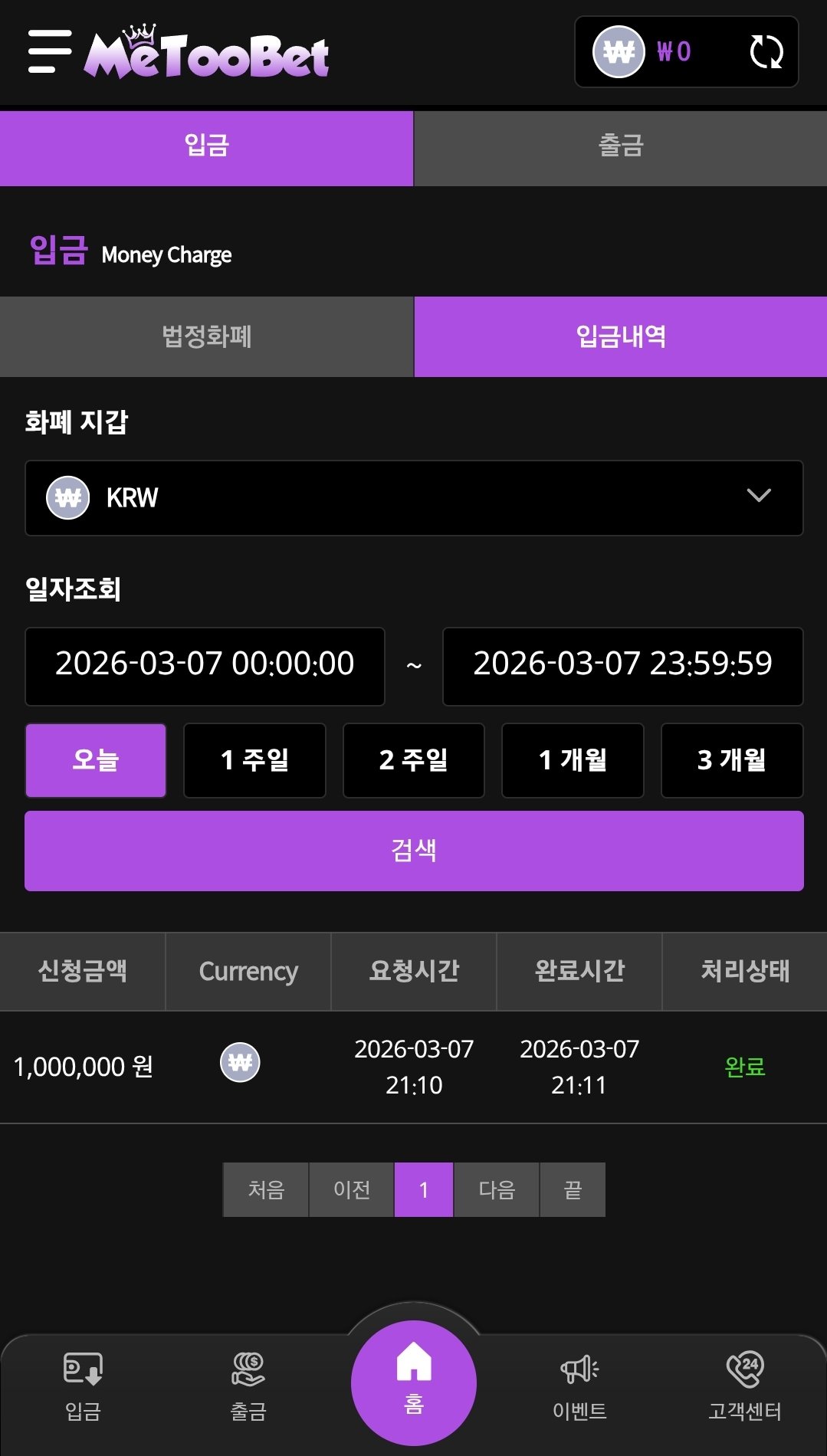The width and height of the screenshot is (827, 1456).
Task: Go back to 이전 page
Action: tap(352, 1189)
